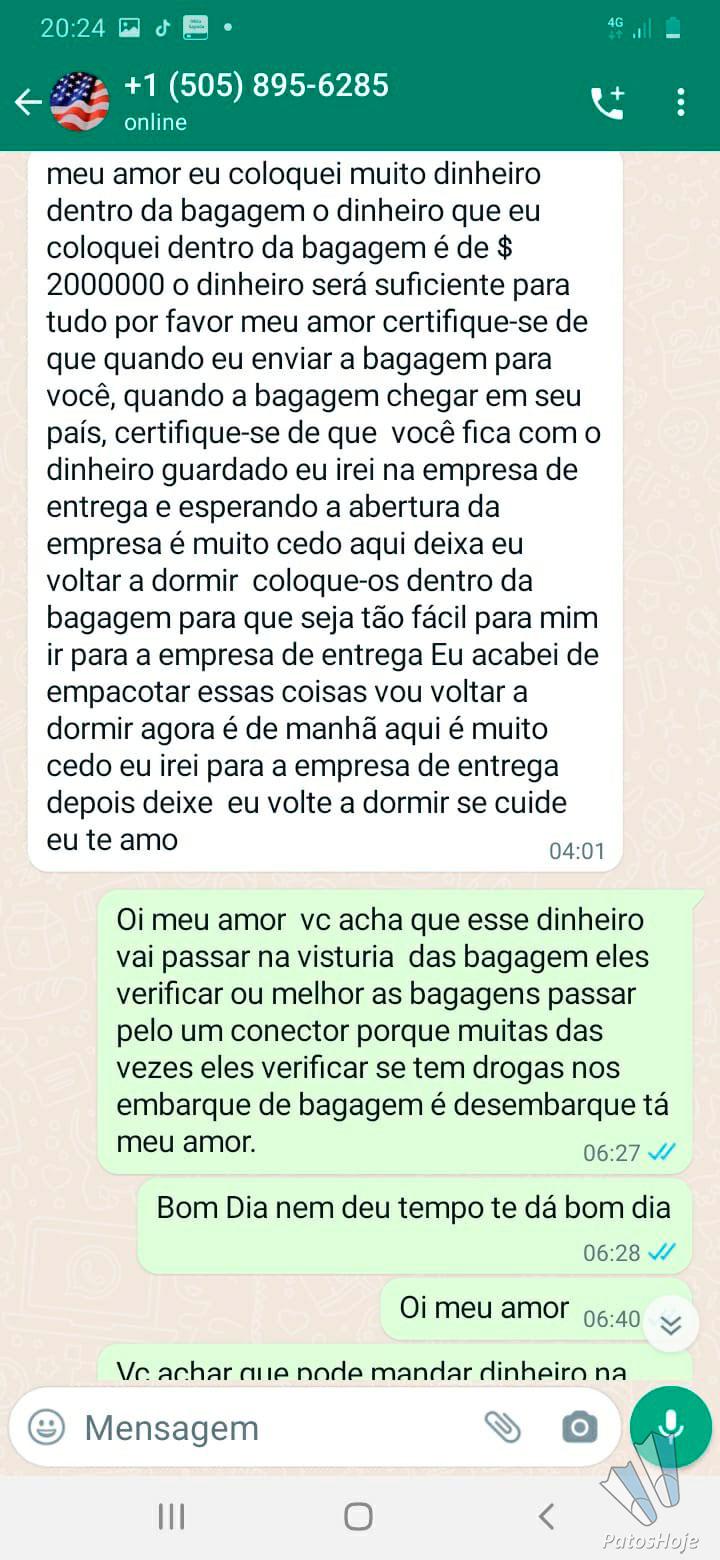Open the camera to send a photo
This screenshot has height=1560, width=720.
coord(579,1427)
